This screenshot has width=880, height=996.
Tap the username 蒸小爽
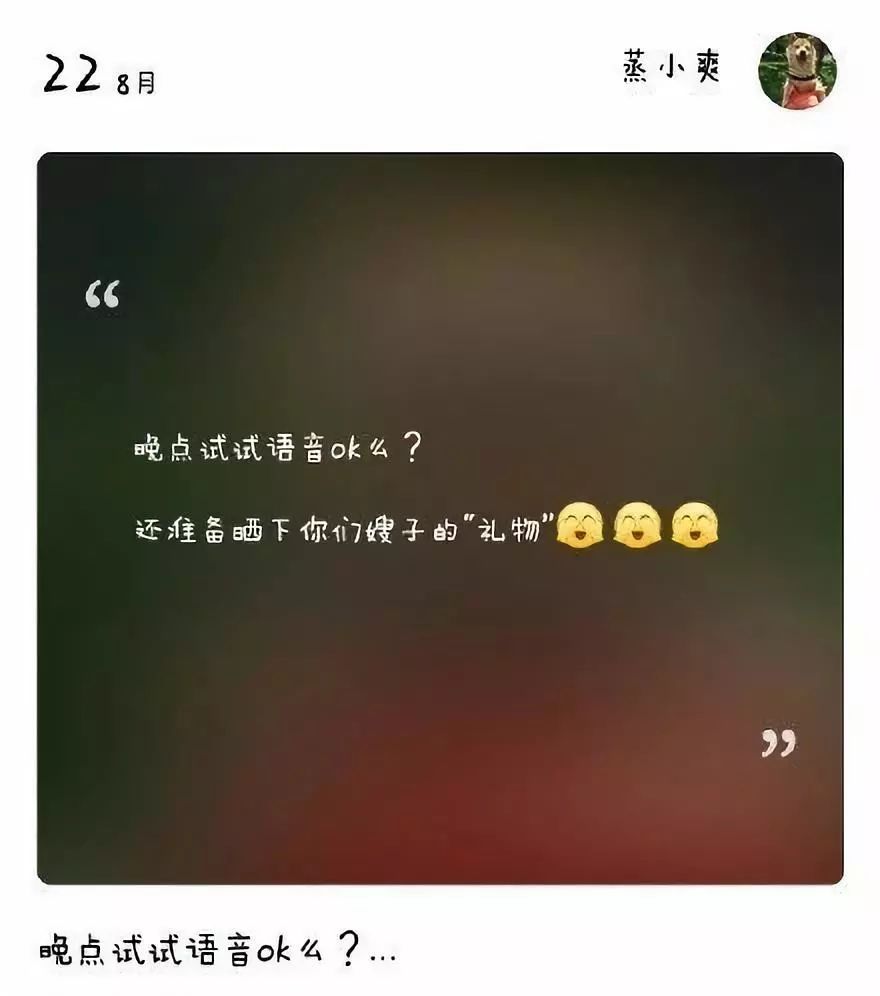tap(671, 67)
